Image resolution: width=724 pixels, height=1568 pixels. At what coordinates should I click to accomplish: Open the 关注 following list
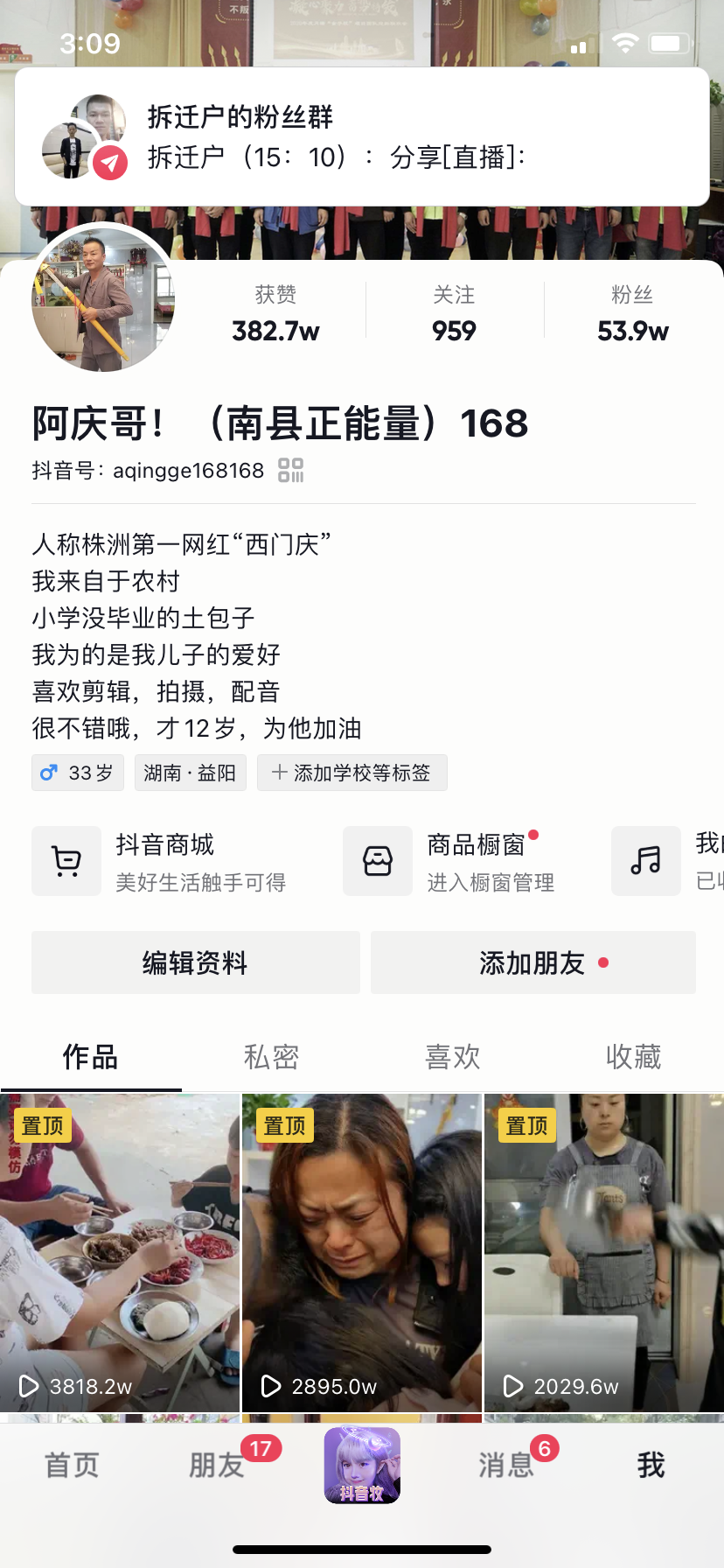[x=454, y=314]
